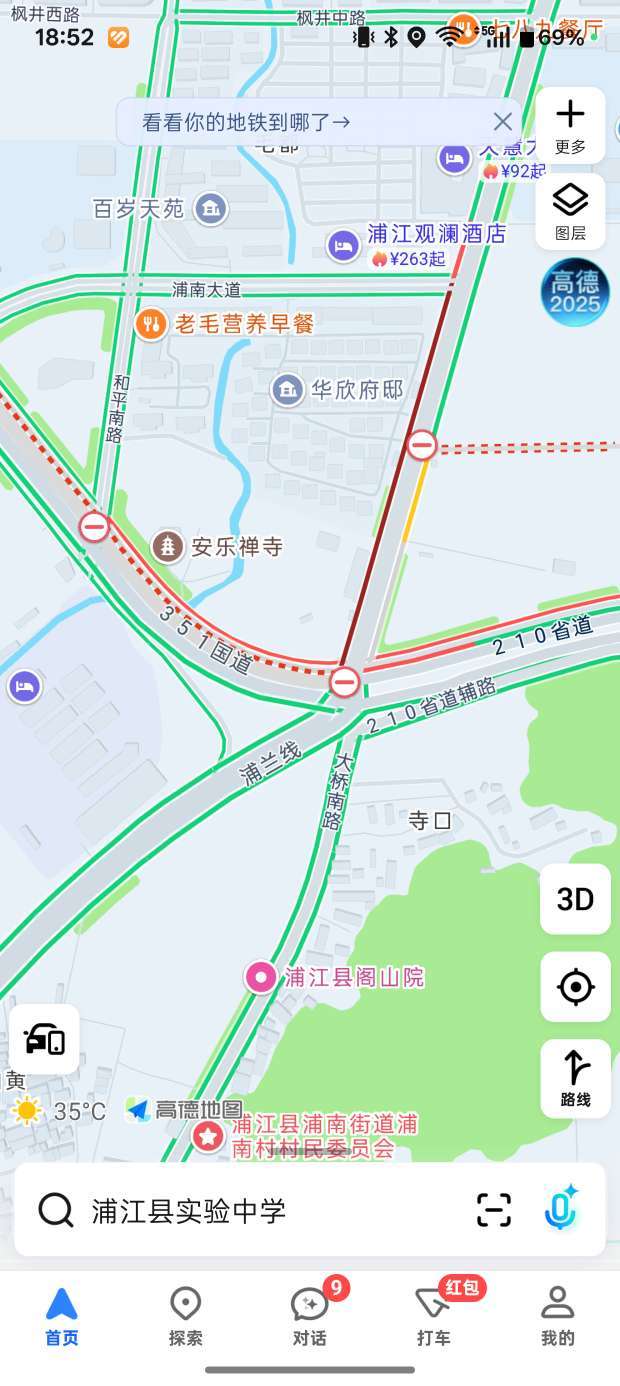Switch map to 3D view
This screenshot has width=620, height=1386.
click(575, 899)
